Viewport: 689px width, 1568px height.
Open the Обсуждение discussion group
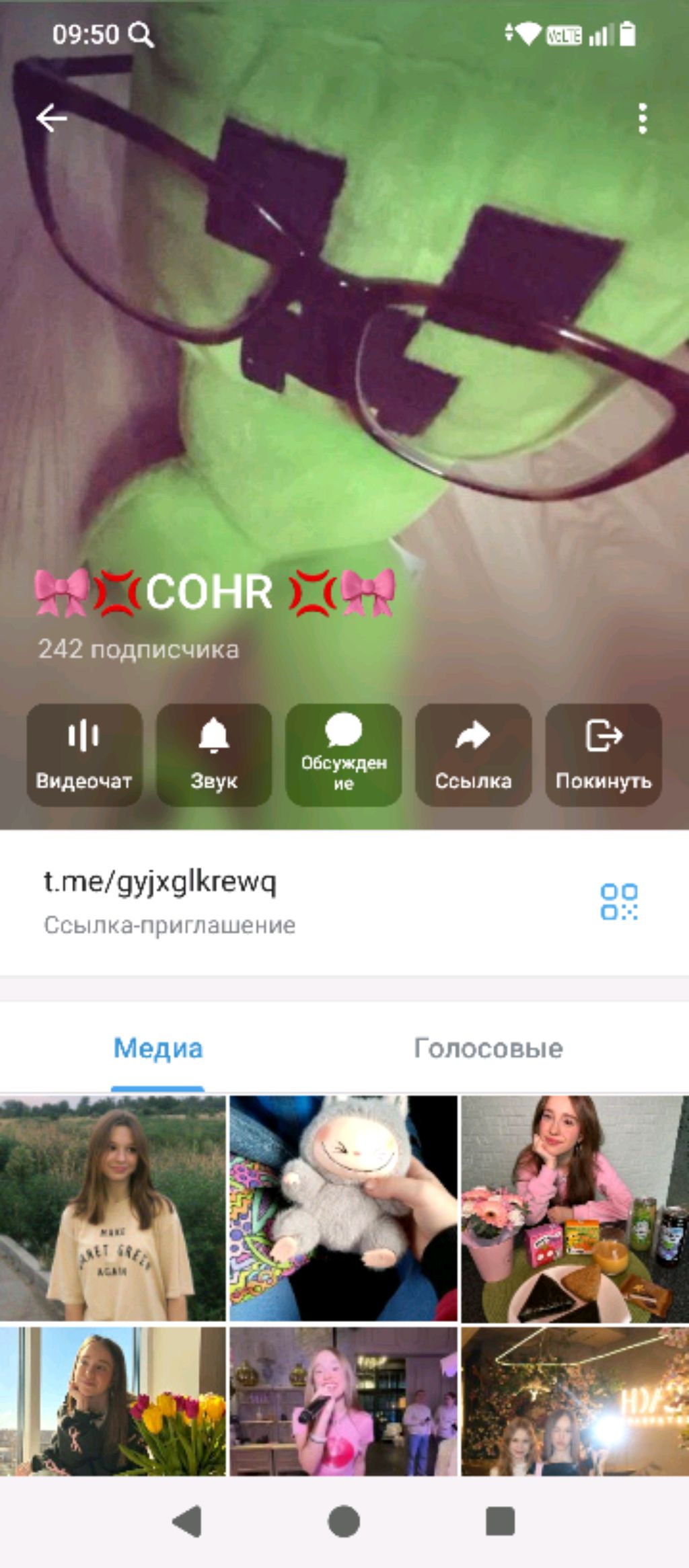click(x=344, y=754)
